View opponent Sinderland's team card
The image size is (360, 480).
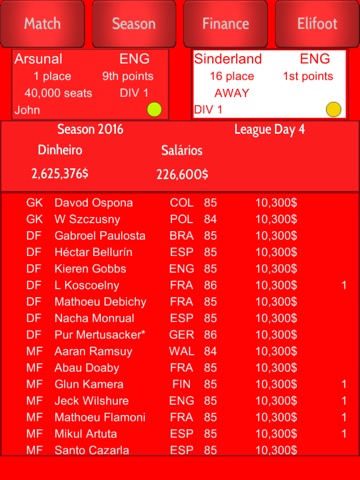click(269, 84)
